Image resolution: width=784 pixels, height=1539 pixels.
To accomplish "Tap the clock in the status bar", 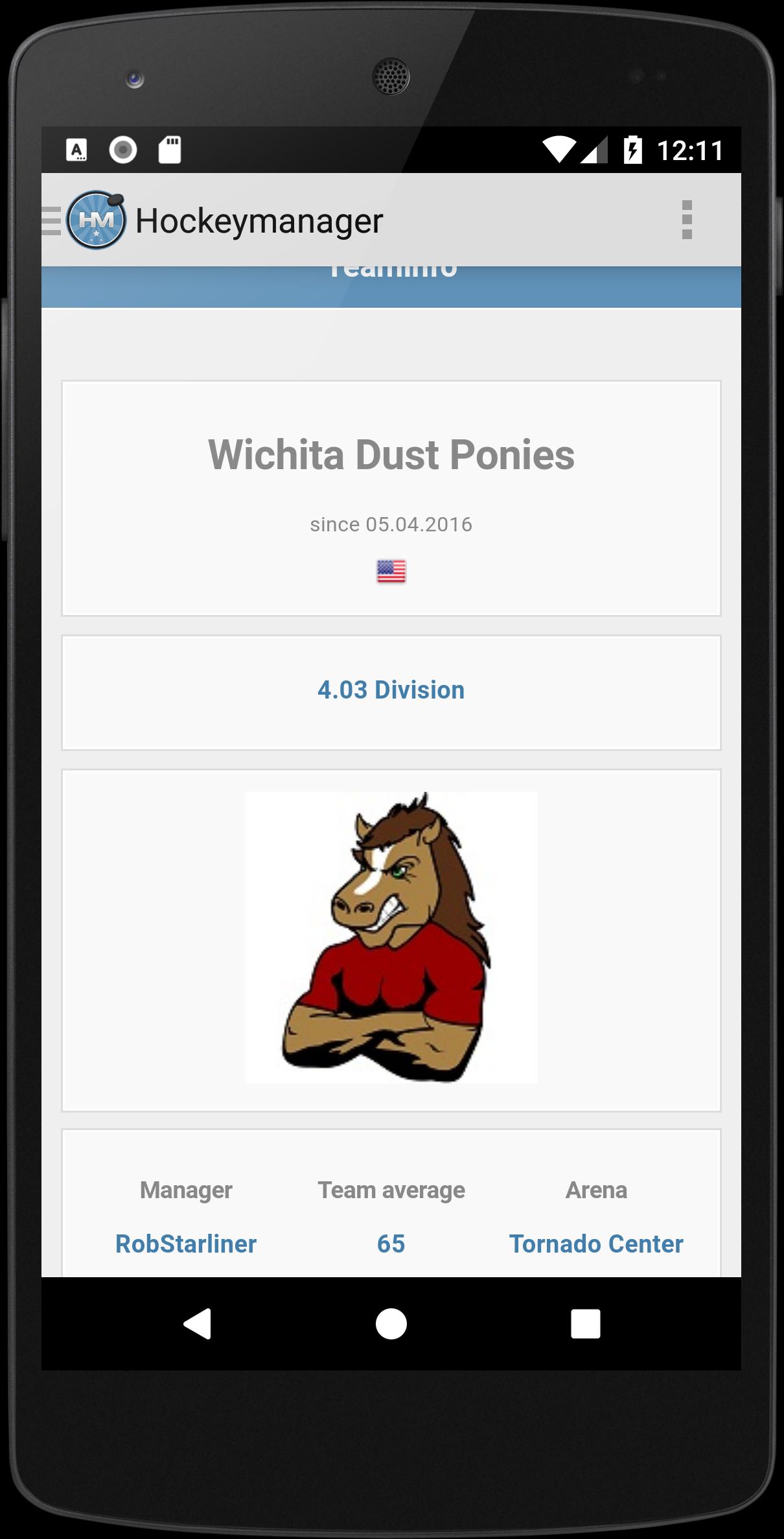I will point(691,150).
